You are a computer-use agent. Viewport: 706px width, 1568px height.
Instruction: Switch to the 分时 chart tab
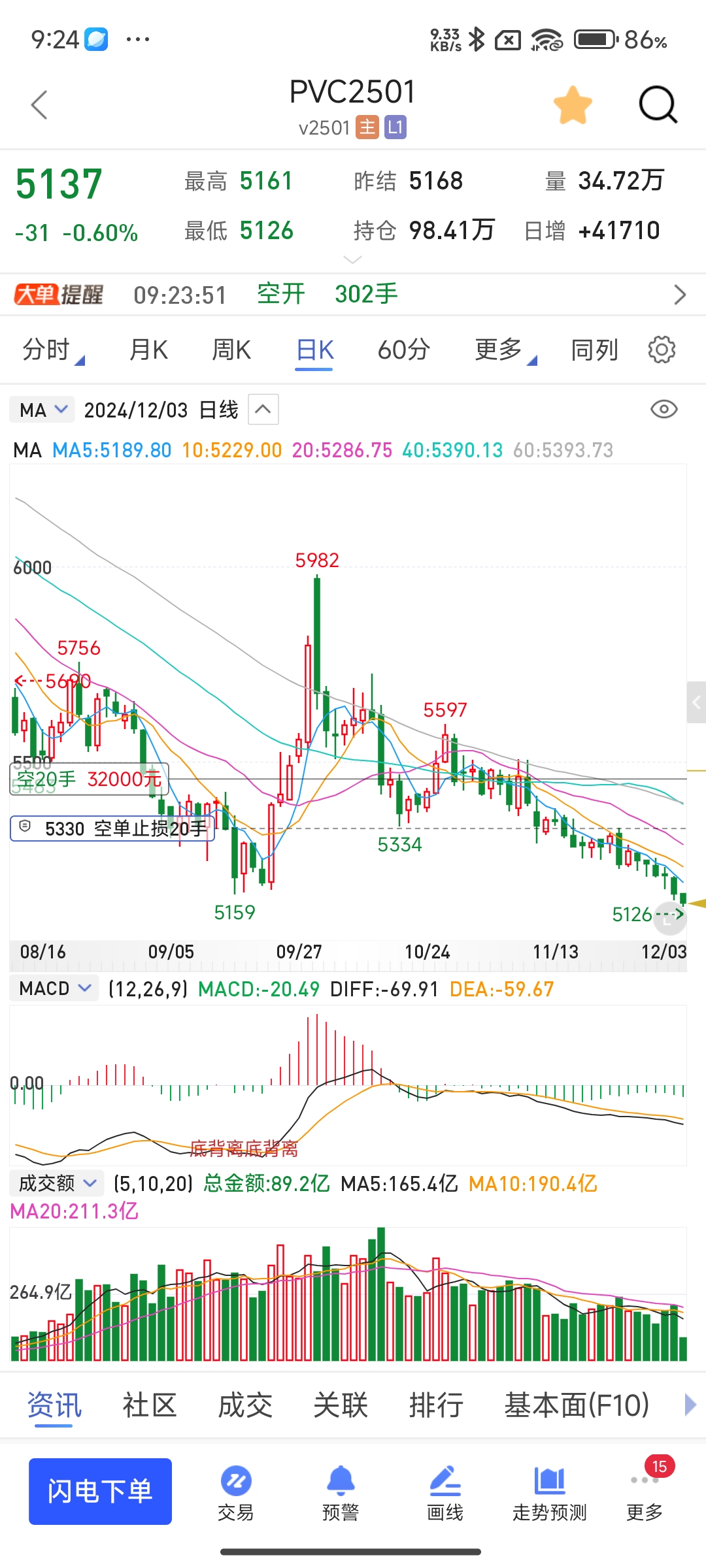(47, 350)
